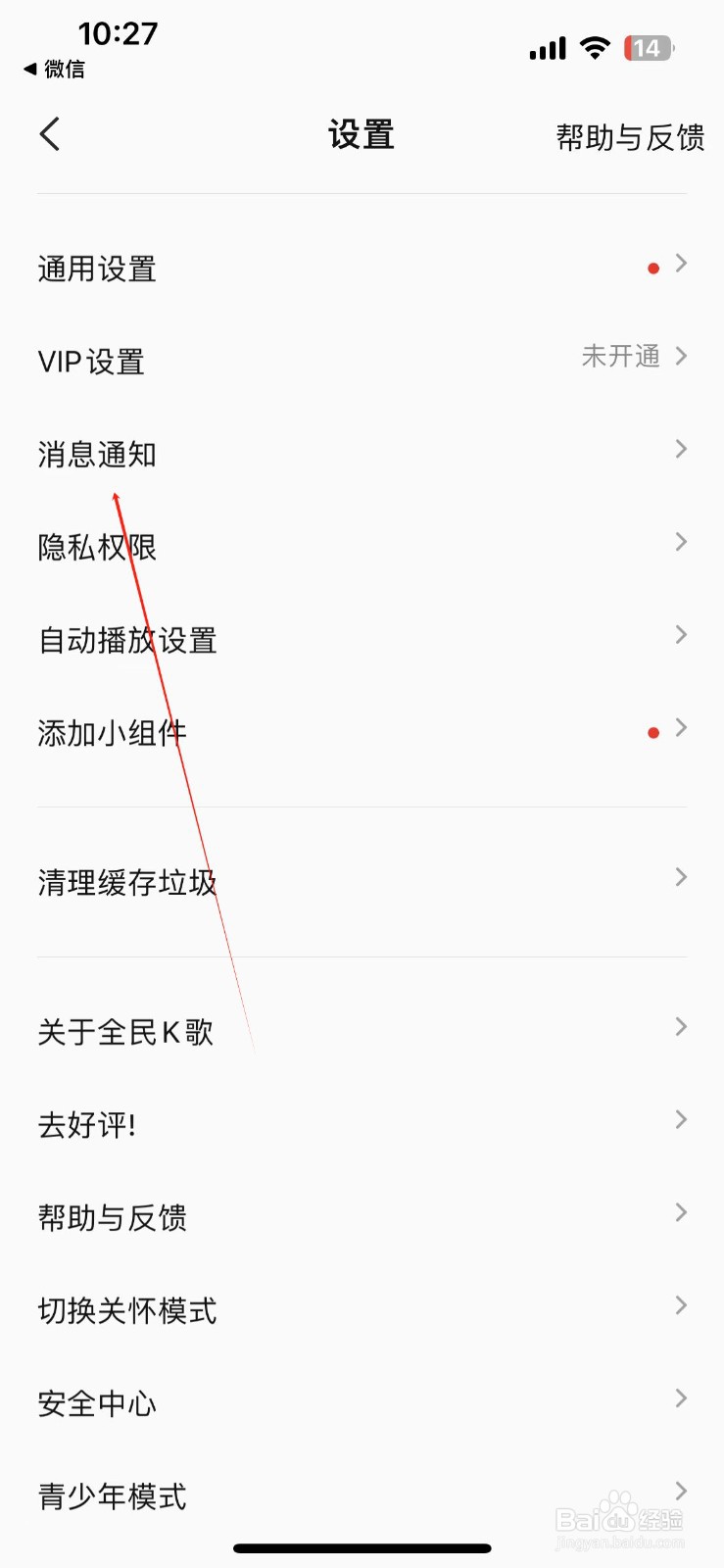Tap the cellular signal bars icon
The width and height of the screenshot is (724, 1568).
[547, 47]
